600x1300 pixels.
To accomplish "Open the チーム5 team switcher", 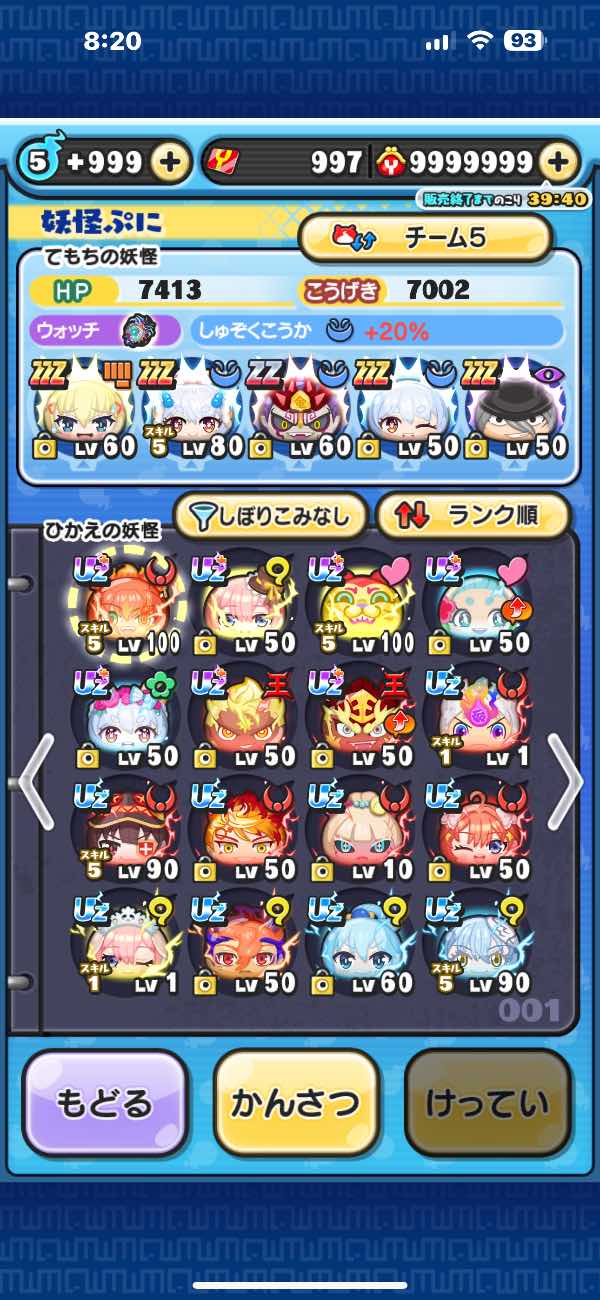I will (425, 238).
